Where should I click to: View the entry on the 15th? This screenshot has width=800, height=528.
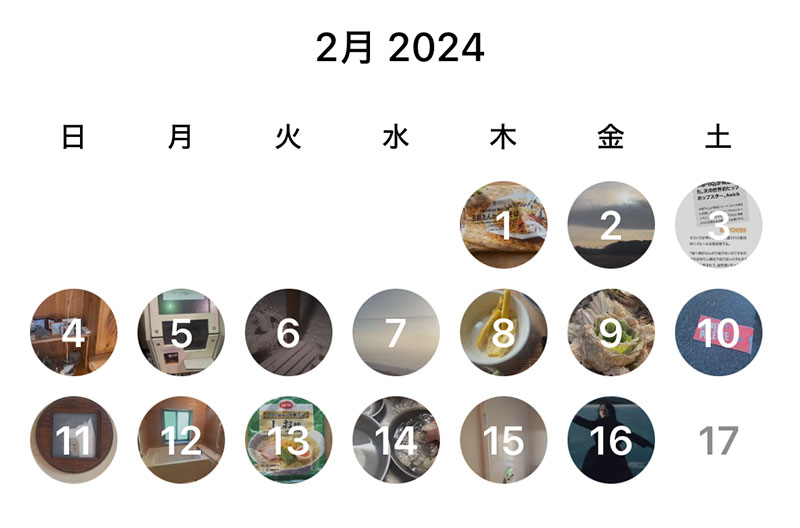click(x=504, y=440)
